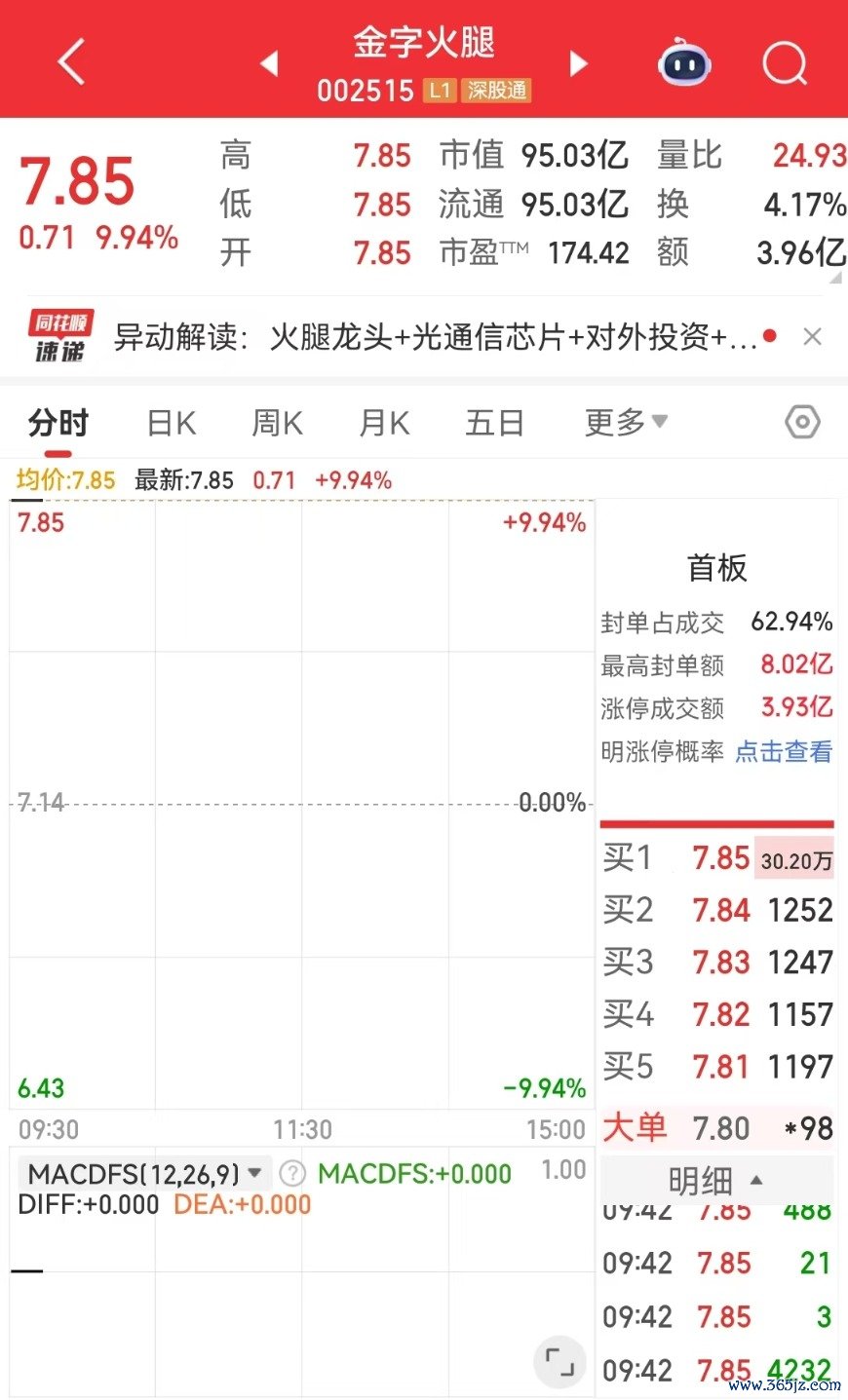Switch to the 月K tab
The width and height of the screenshot is (848, 1400).
tap(384, 423)
